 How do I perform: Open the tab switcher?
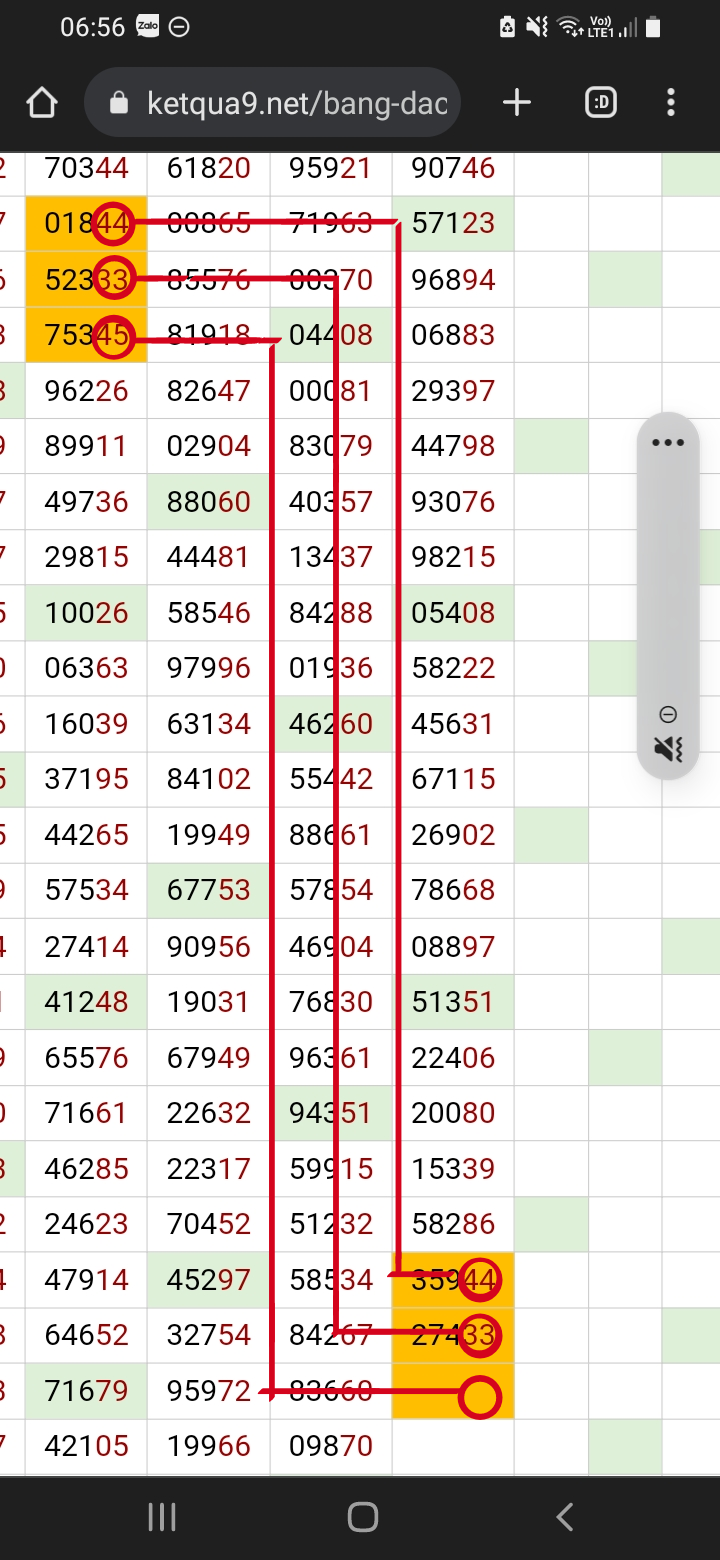point(600,102)
